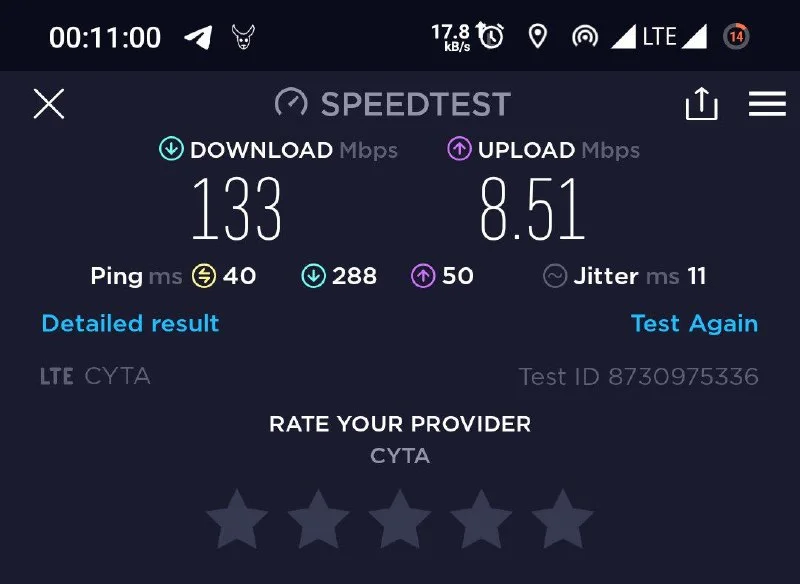Share the speed test result

tap(701, 104)
